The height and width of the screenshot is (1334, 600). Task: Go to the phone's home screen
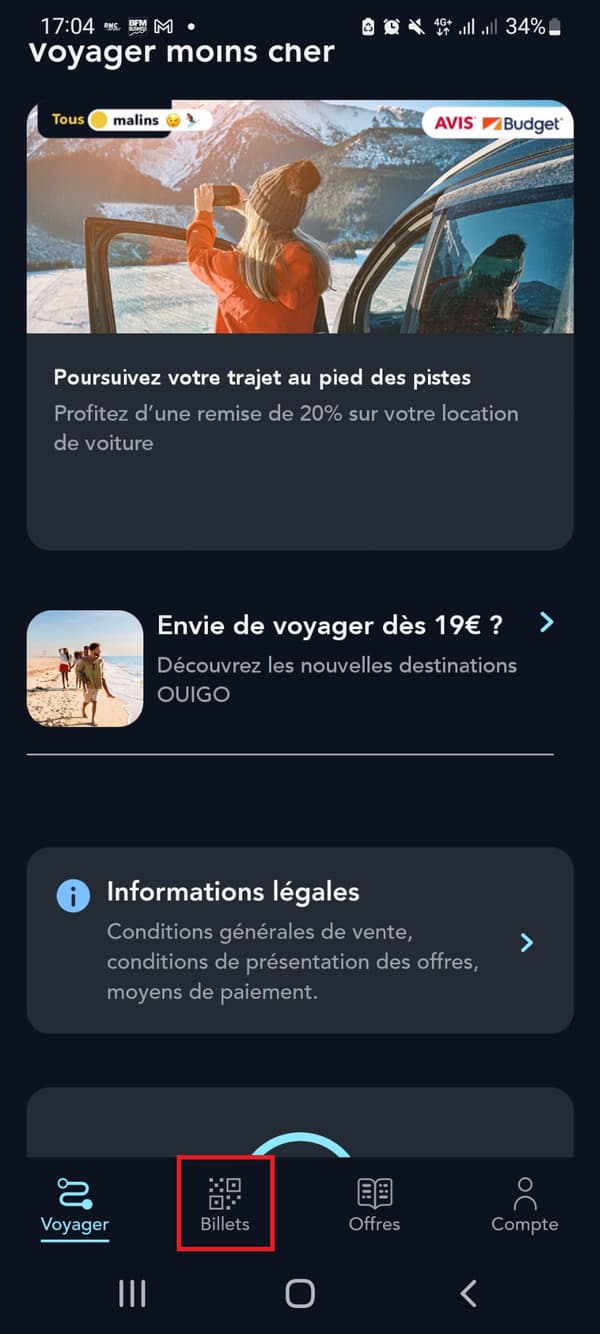pyautogui.click(x=300, y=1293)
